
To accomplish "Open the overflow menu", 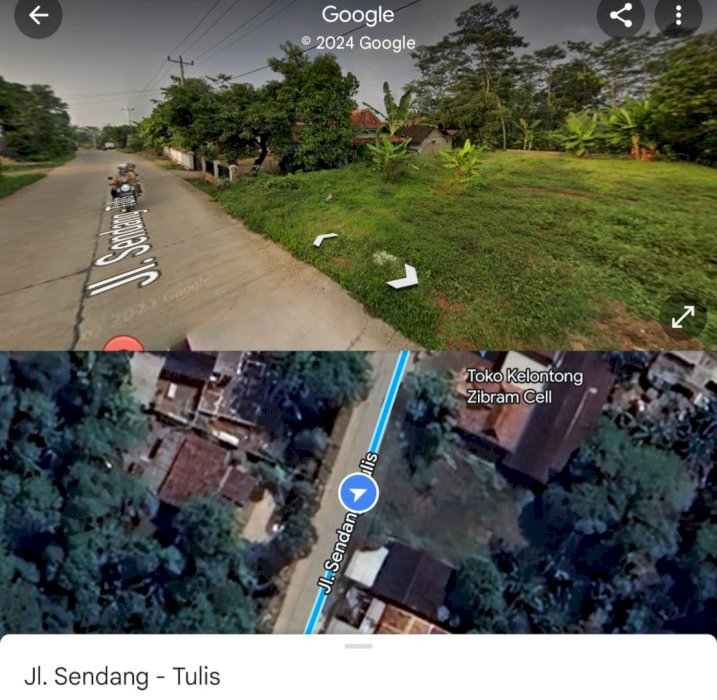I will [678, 16].
